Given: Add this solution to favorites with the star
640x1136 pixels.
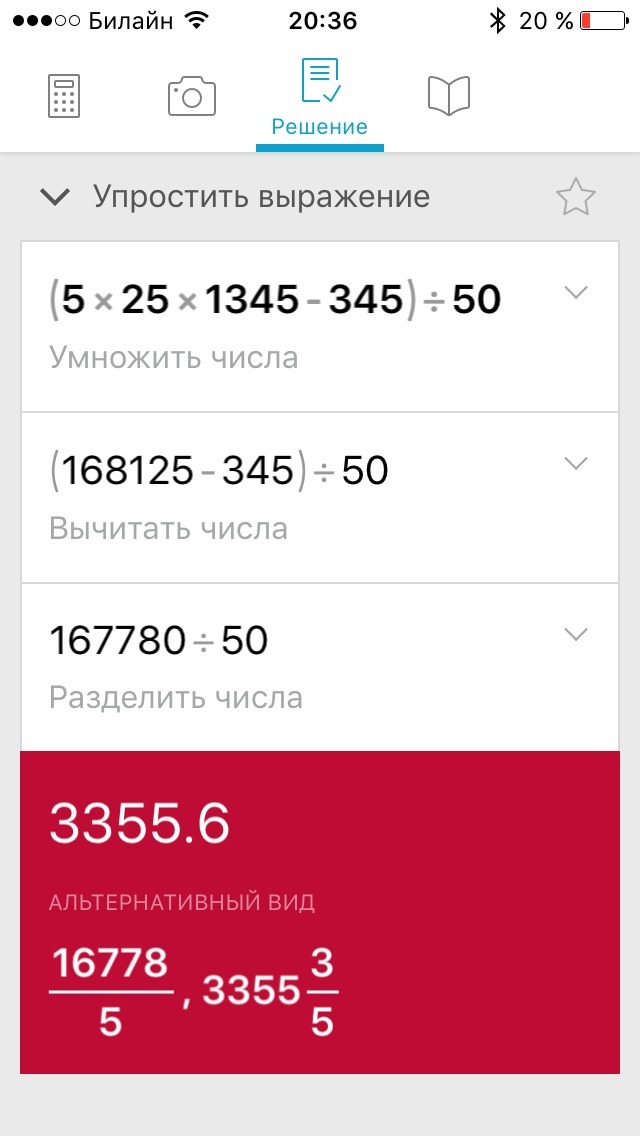Looking at the screenshot, I should click(x=575, y=198).
